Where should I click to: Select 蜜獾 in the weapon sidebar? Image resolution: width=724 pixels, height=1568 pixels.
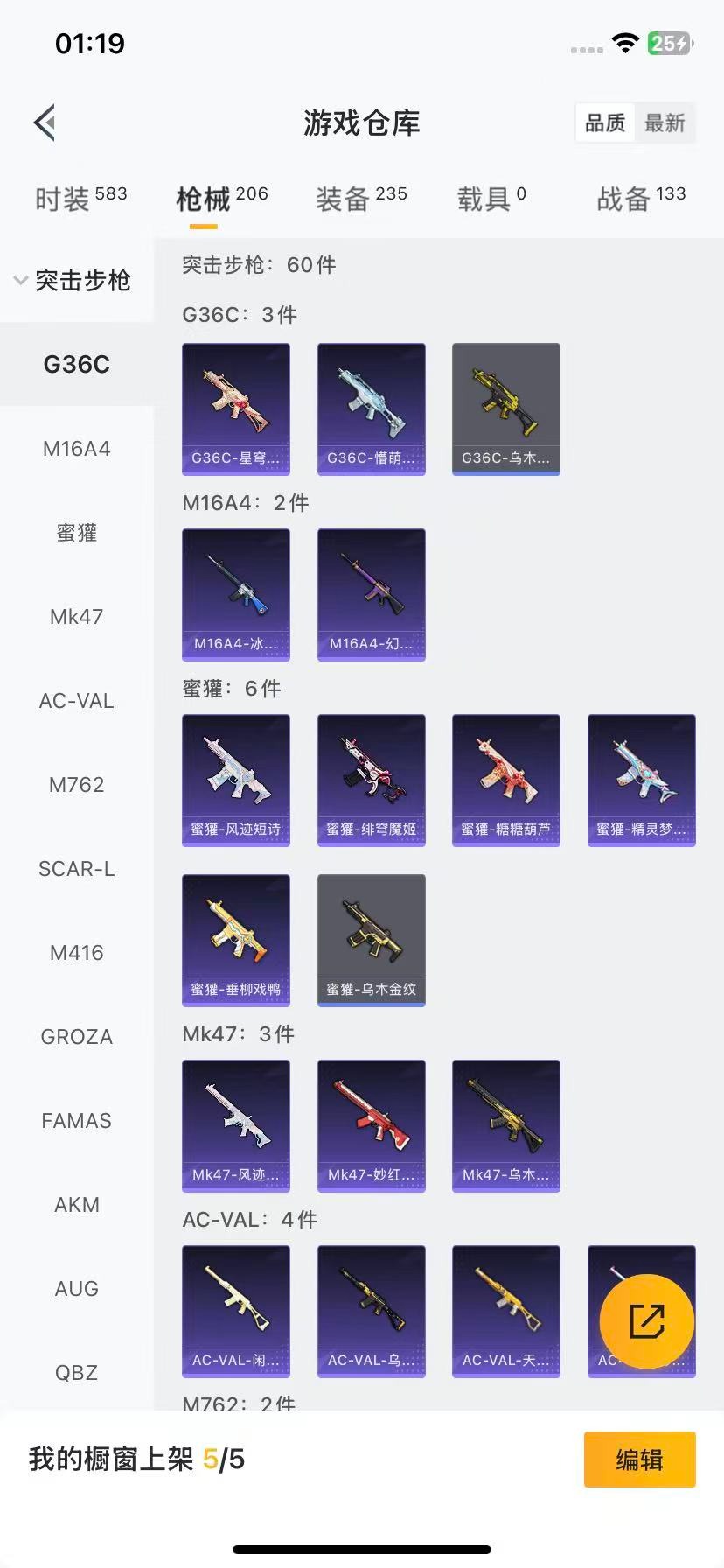76,533
